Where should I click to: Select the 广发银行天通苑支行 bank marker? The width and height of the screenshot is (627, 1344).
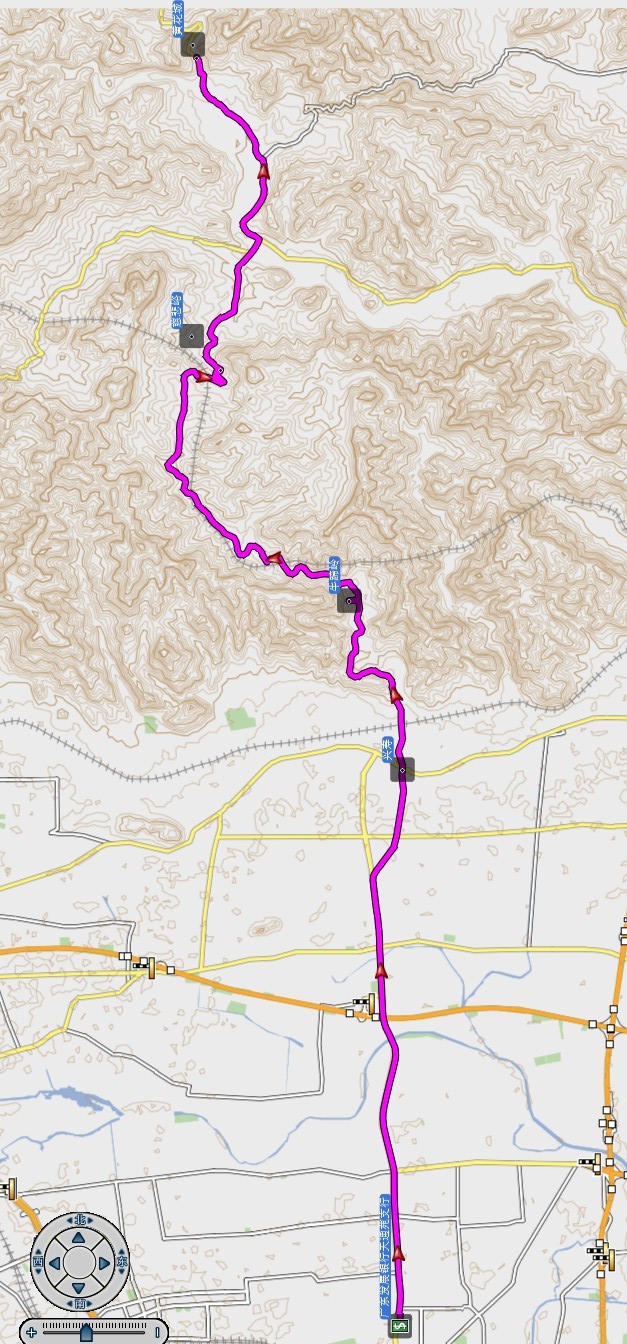(x=400, y=1326)
